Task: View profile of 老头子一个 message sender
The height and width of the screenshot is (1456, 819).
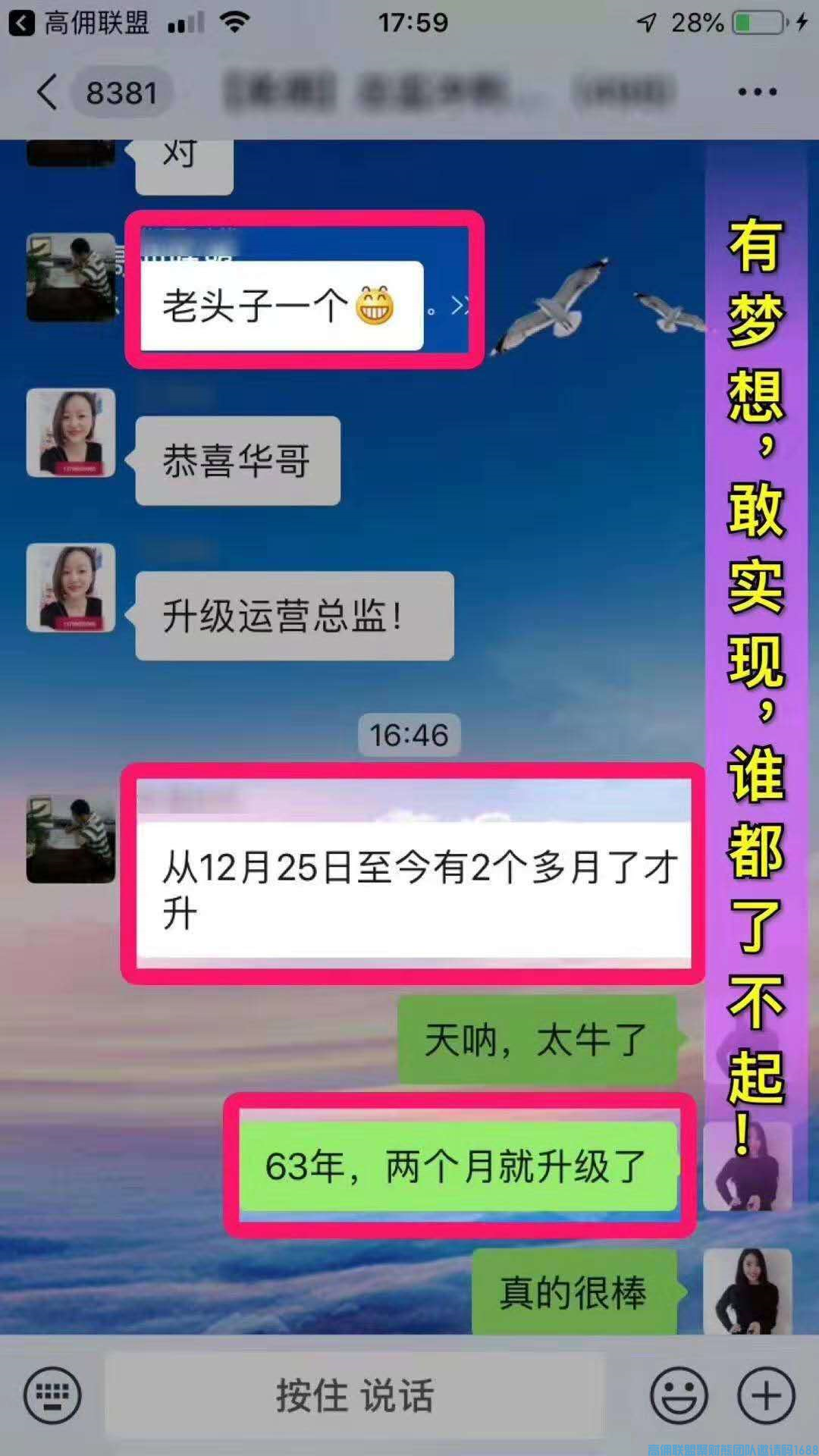Action: click(x=71, y=278)
